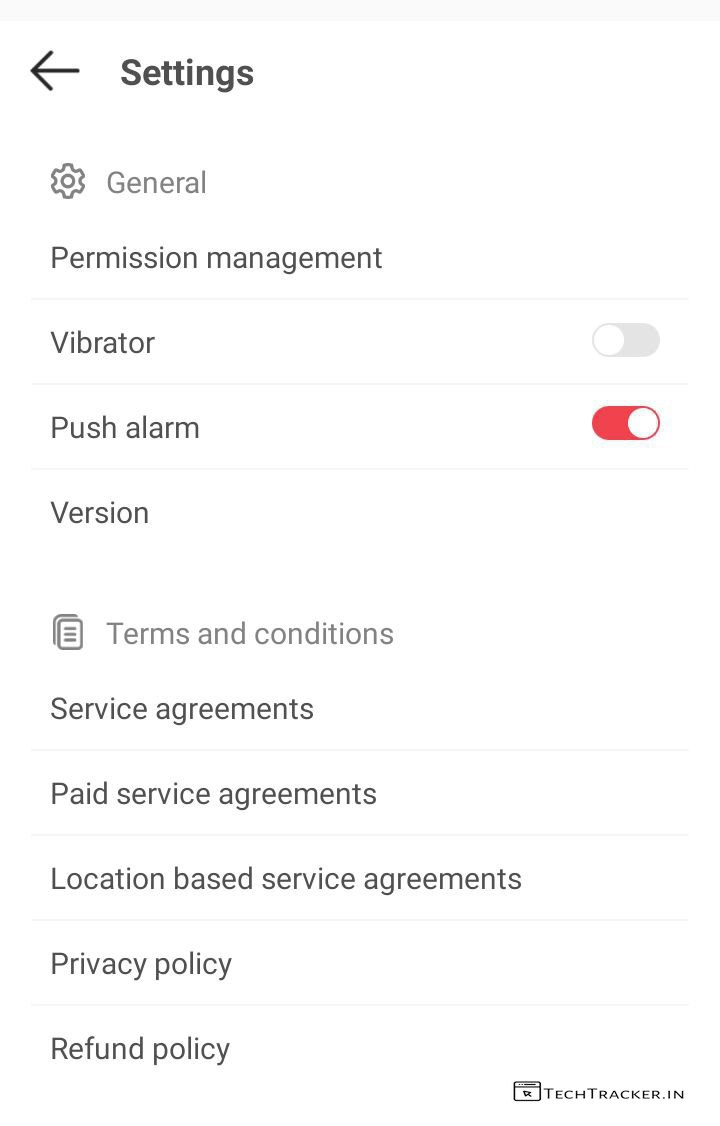Image resolution: width=720 pixels, height=1126 pixels.
Task: Open the Refund policy
Action: [140, 1049]
